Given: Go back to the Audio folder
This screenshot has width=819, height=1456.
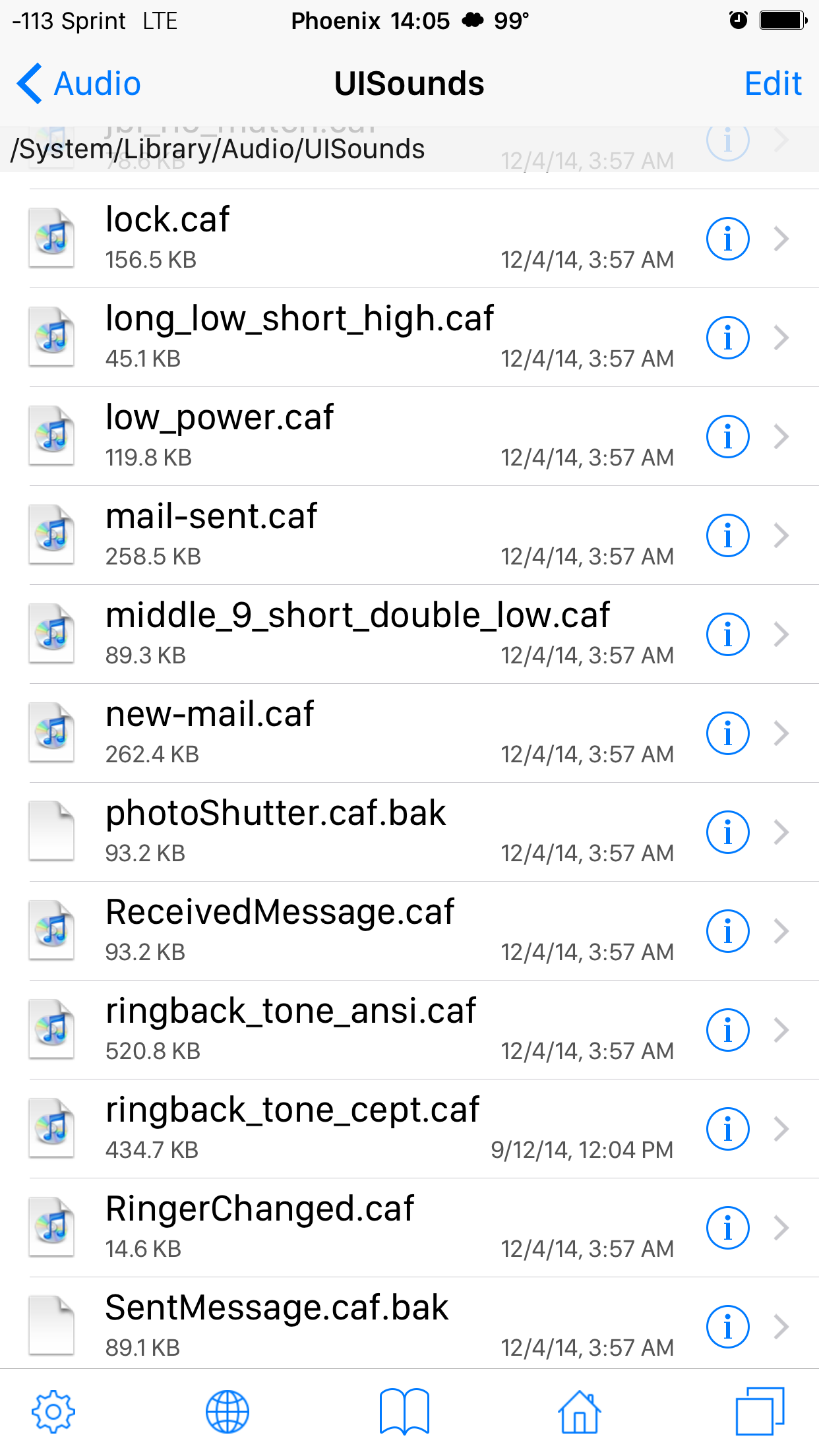Looking at the screenshot, I should tap(78, 84).
